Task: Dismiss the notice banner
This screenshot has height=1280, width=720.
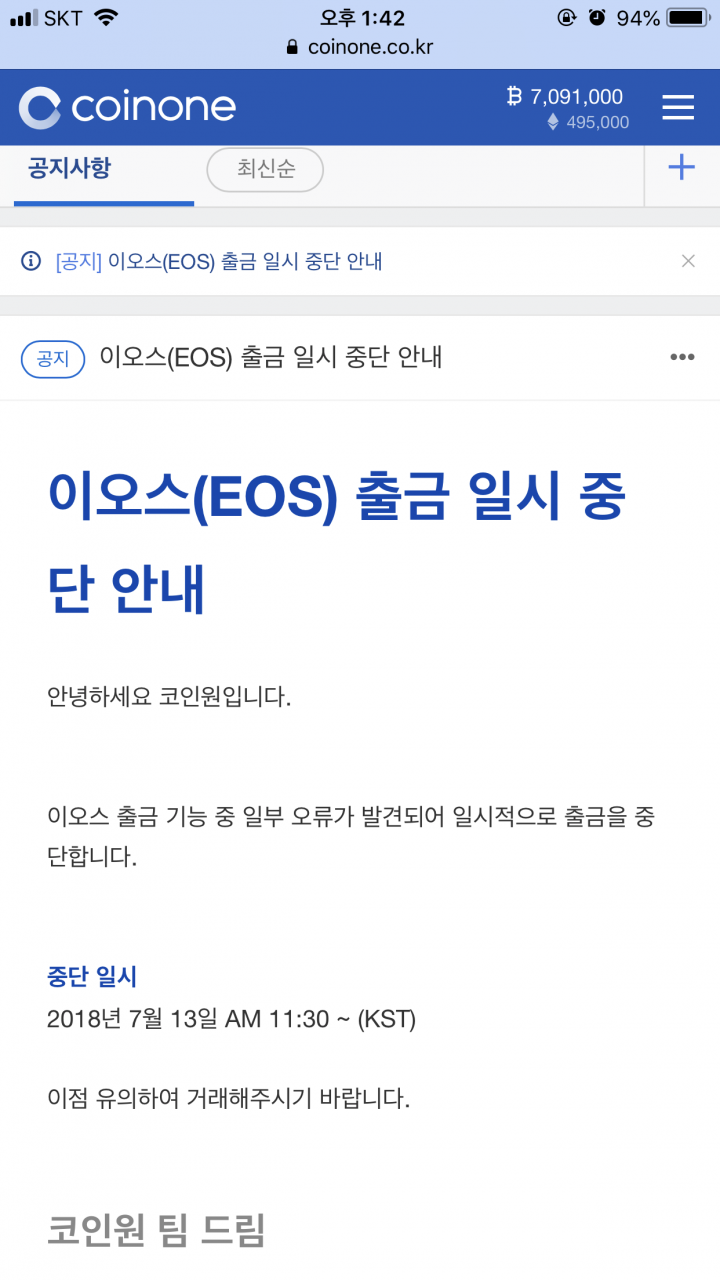Action: pos(688,261)
